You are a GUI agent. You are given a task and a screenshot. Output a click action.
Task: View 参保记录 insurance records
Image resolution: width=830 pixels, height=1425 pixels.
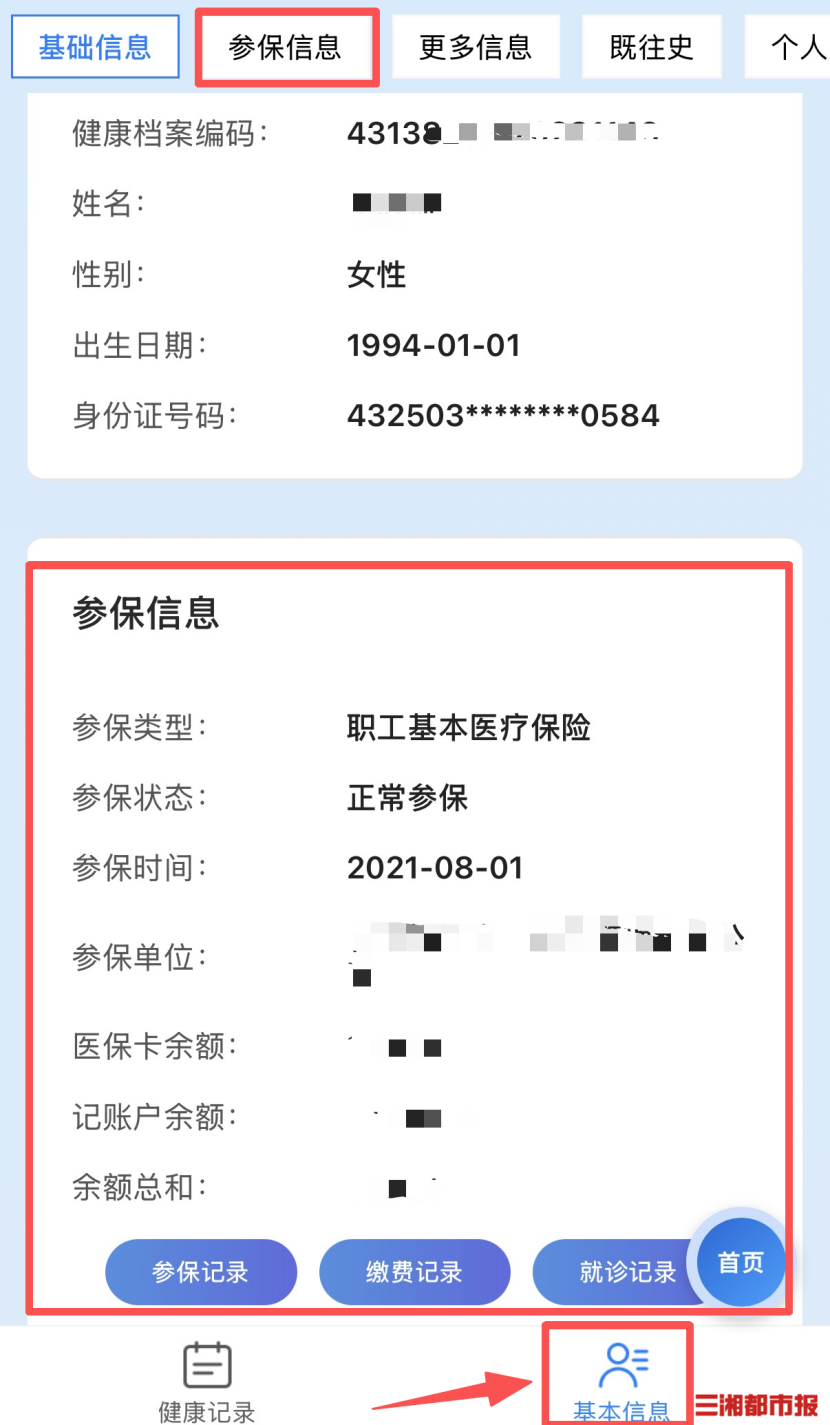200,1272
